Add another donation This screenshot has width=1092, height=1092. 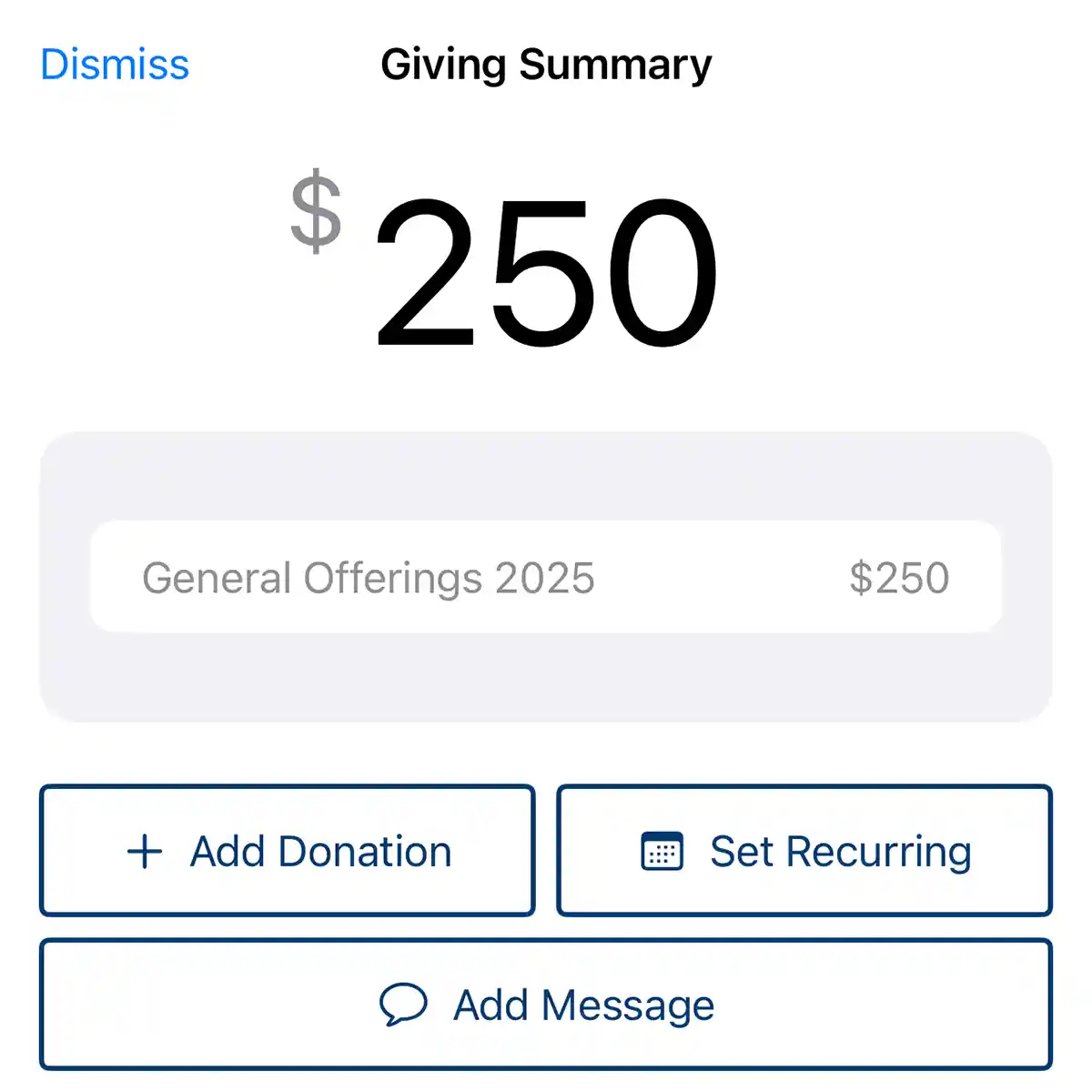point(288,851)
